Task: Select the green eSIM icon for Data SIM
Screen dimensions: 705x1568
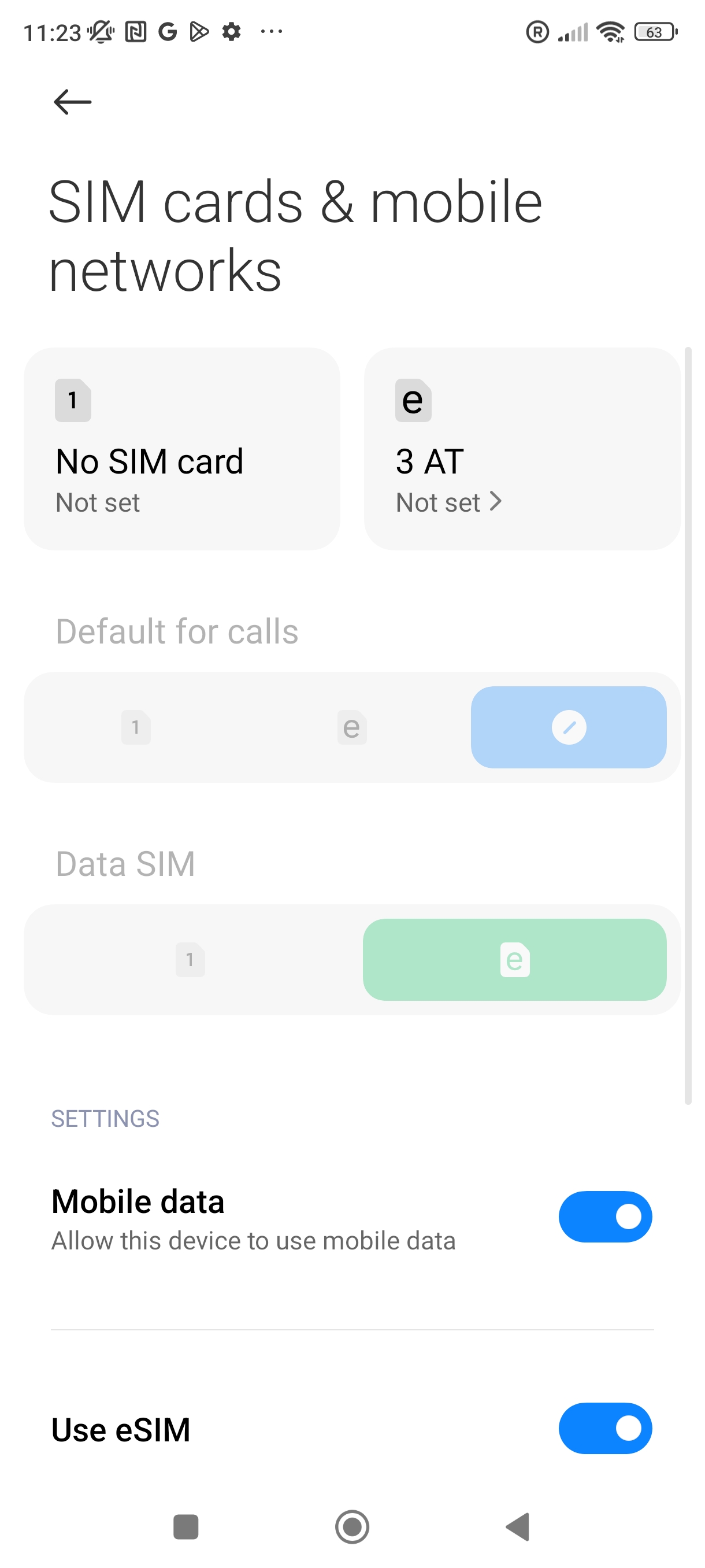Action: pos(515,959)
